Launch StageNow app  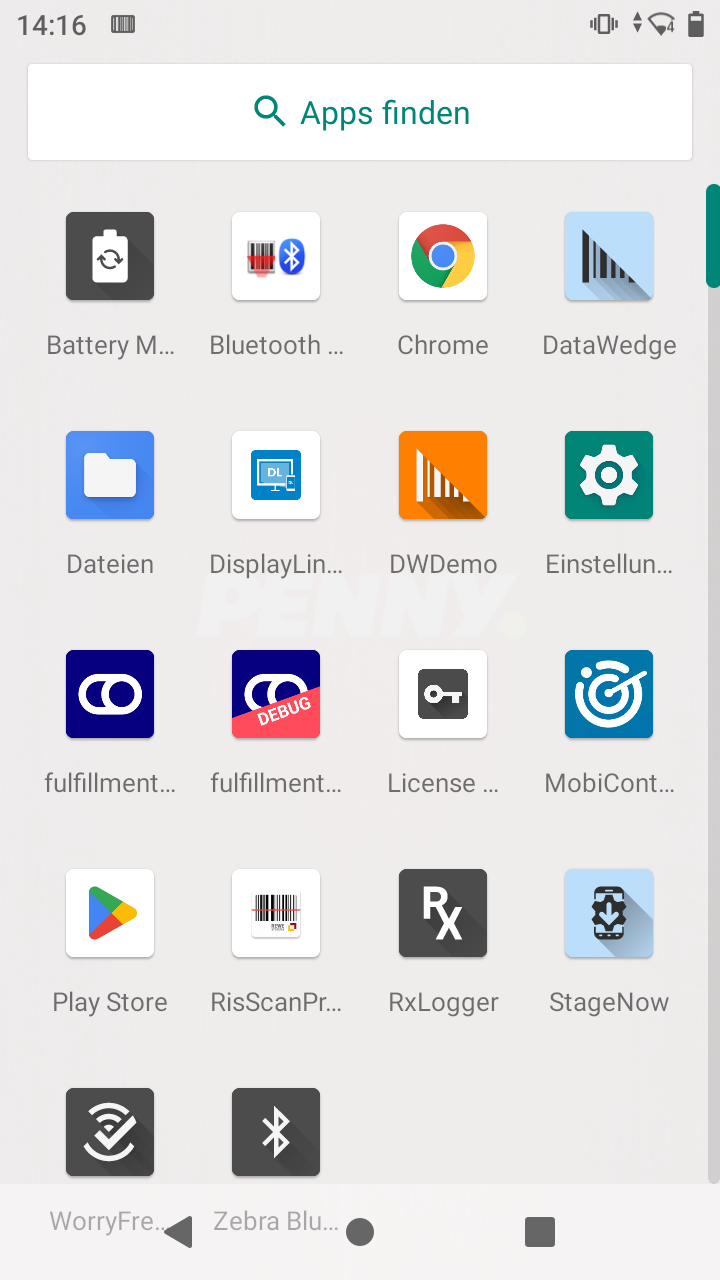click(609, 913)
